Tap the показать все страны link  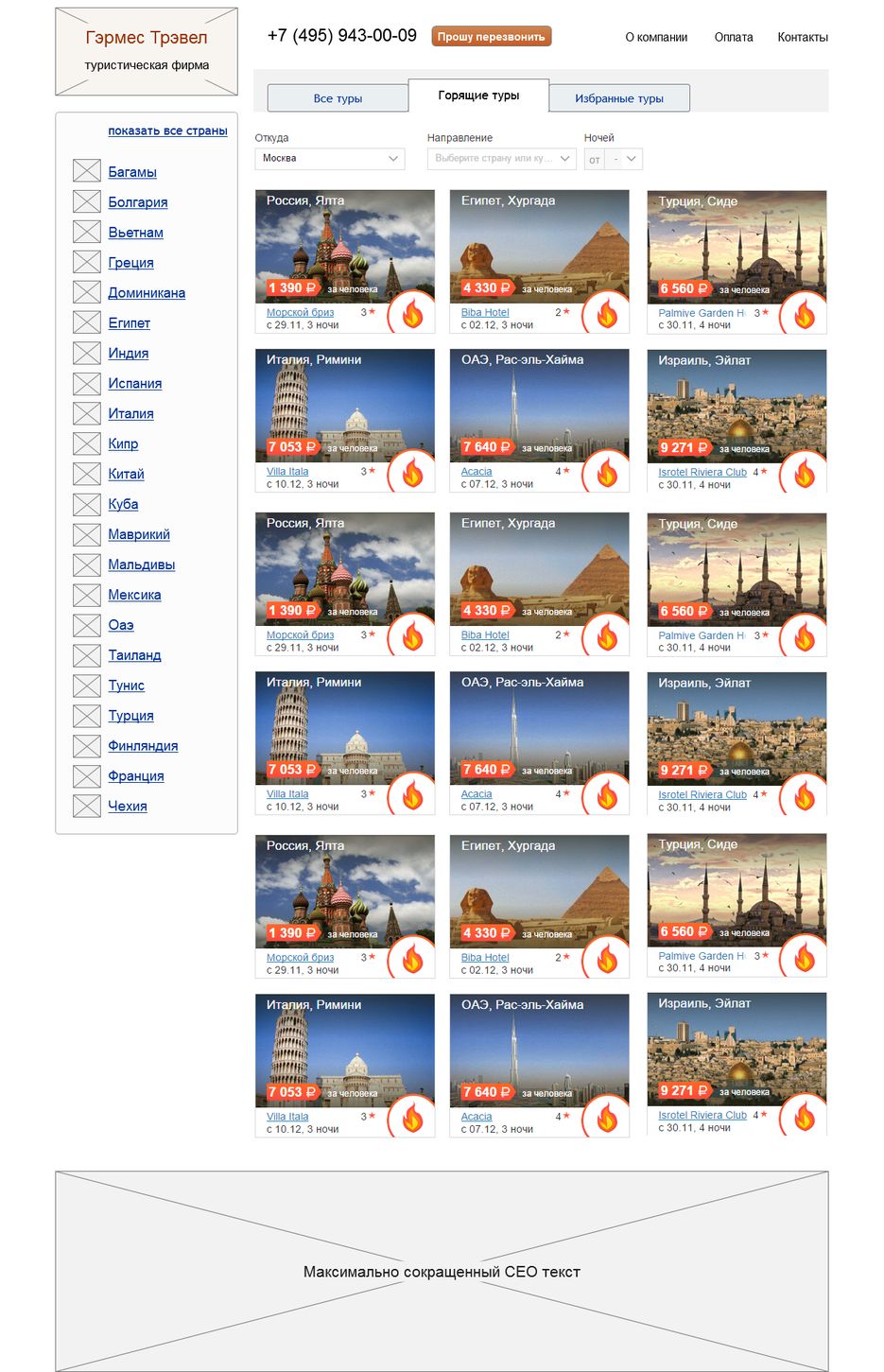click(x=167, y=131)
